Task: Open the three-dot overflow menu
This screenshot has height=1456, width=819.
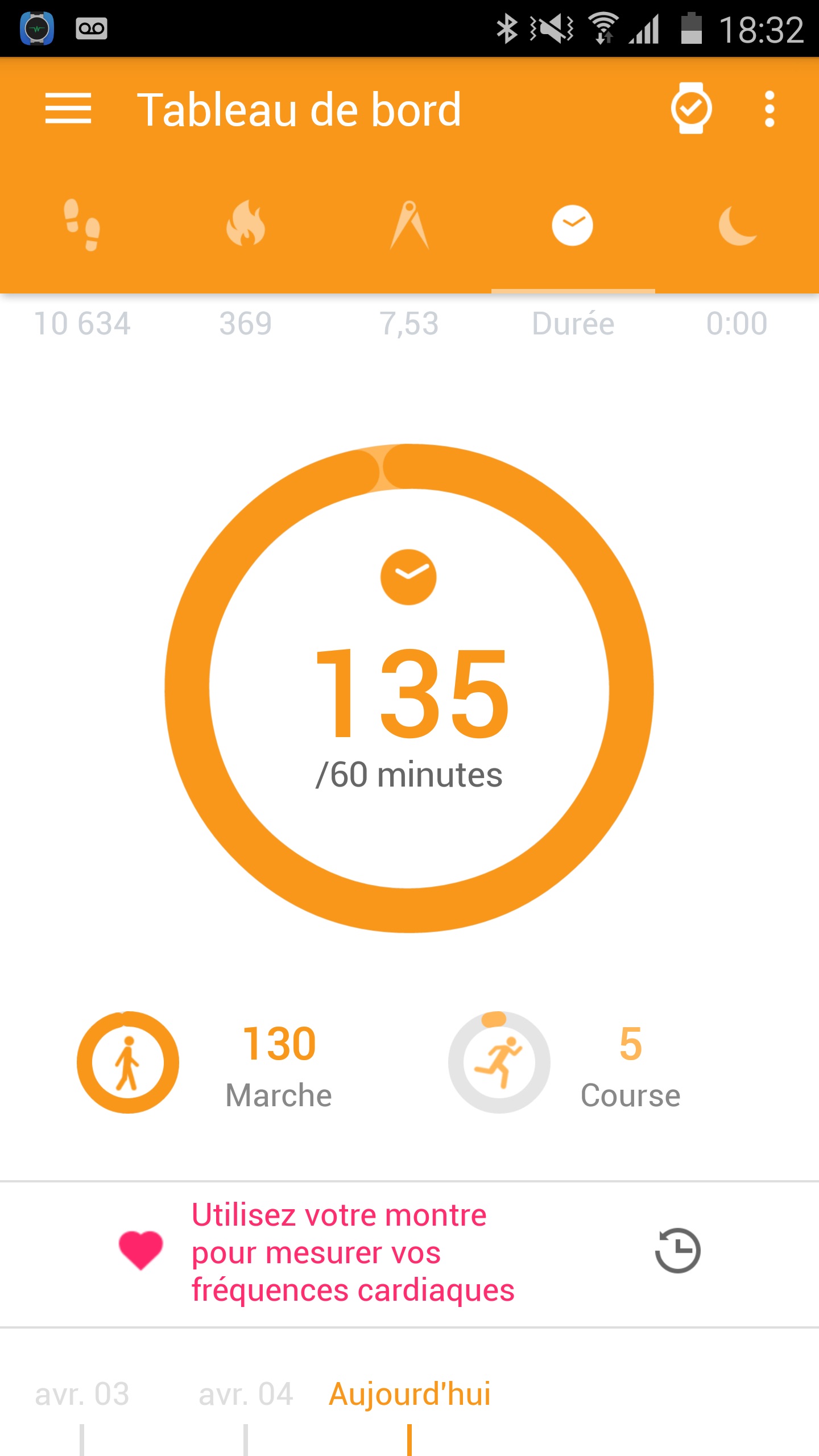Action: (770, 109)
